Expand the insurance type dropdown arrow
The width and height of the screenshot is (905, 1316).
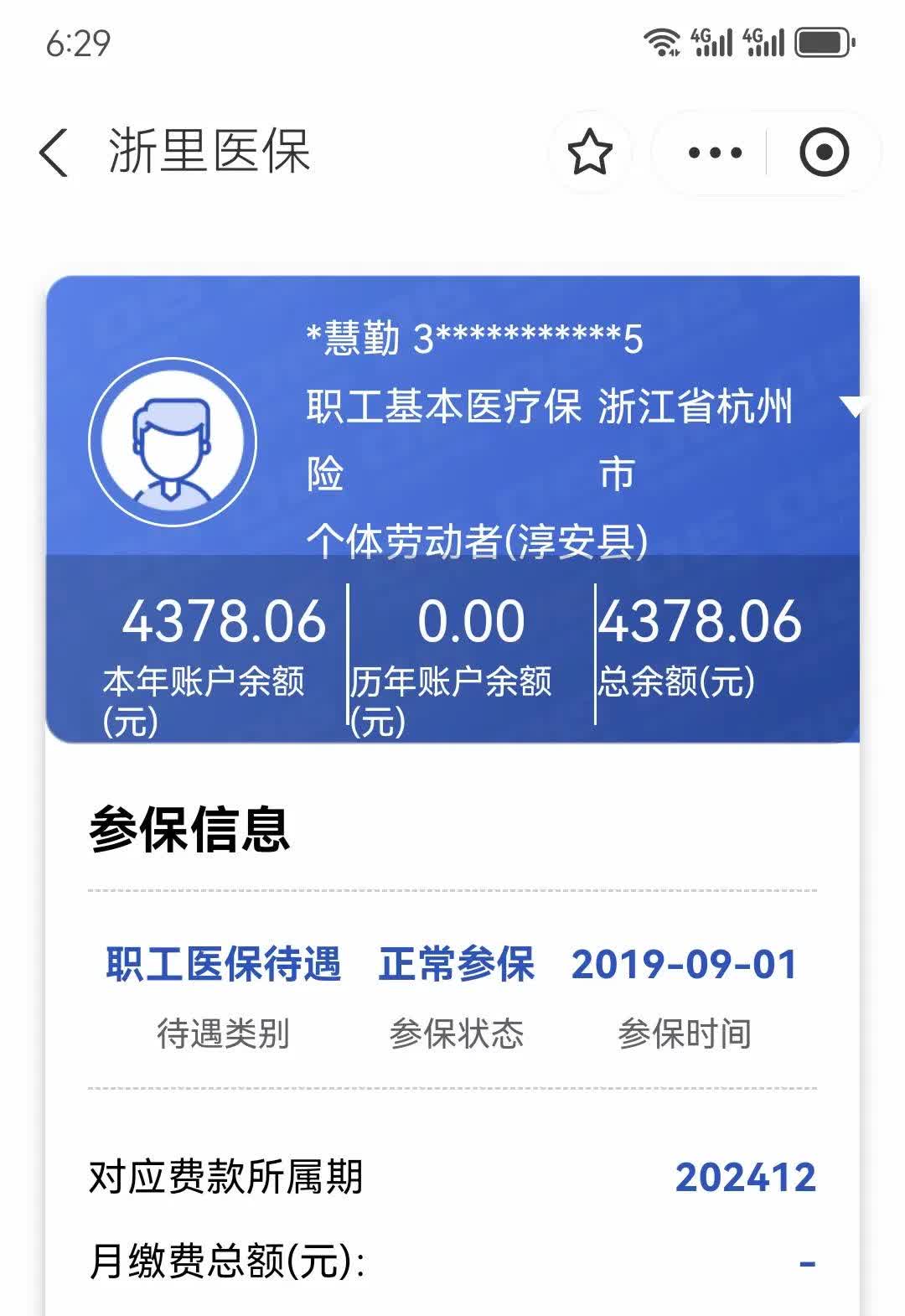[851, 408]
